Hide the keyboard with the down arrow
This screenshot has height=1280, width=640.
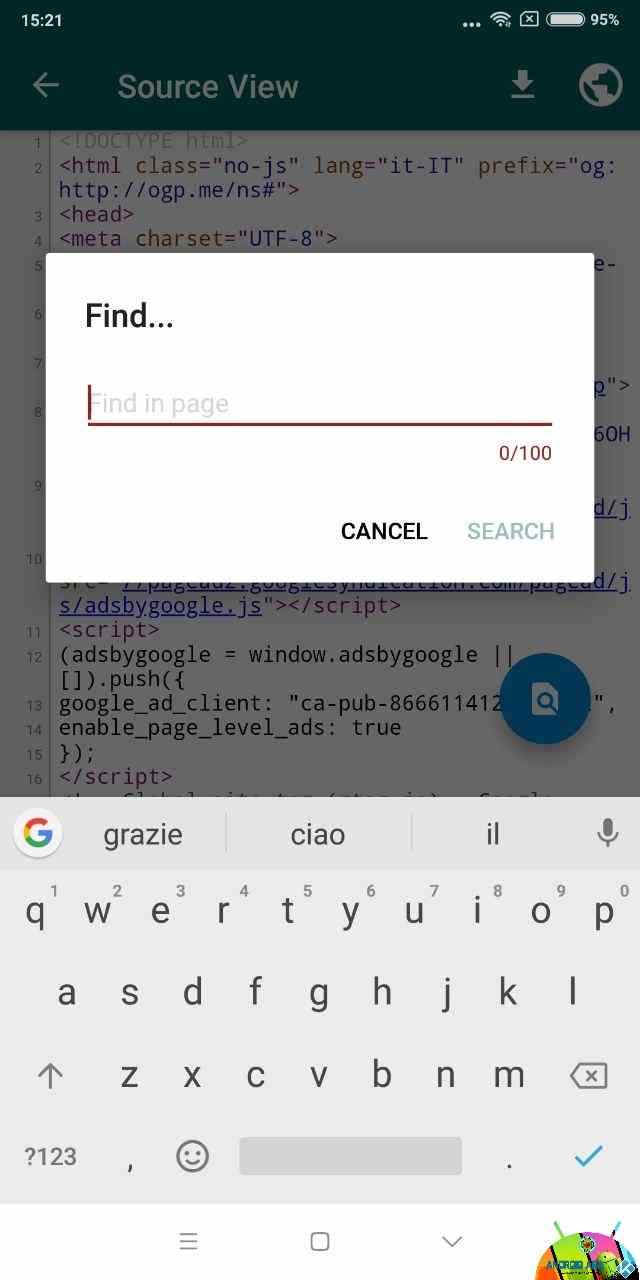[452, 1241]
